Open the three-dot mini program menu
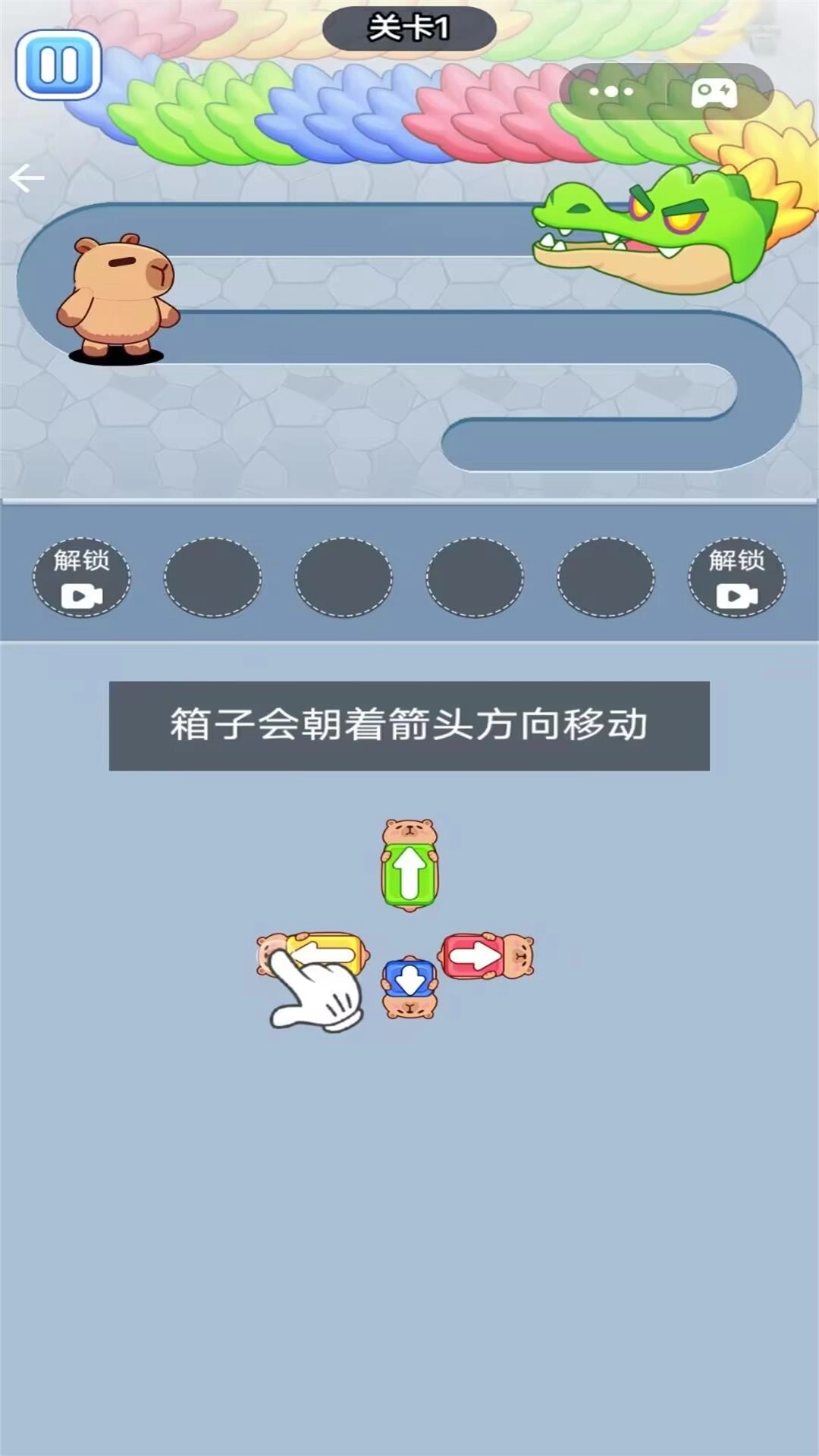This screenshot has width=819, height=1456. (611, 92)
